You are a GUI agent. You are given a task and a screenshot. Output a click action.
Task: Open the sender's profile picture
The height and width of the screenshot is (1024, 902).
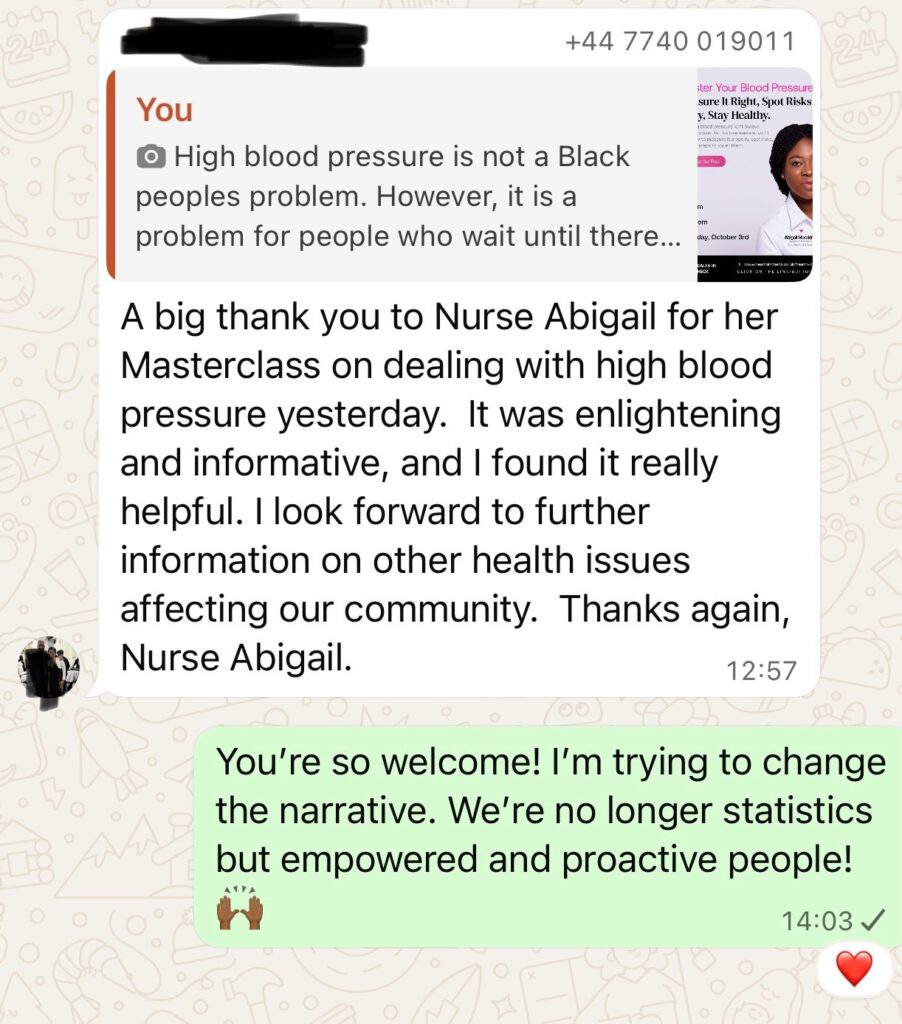(x=48, y=667)
